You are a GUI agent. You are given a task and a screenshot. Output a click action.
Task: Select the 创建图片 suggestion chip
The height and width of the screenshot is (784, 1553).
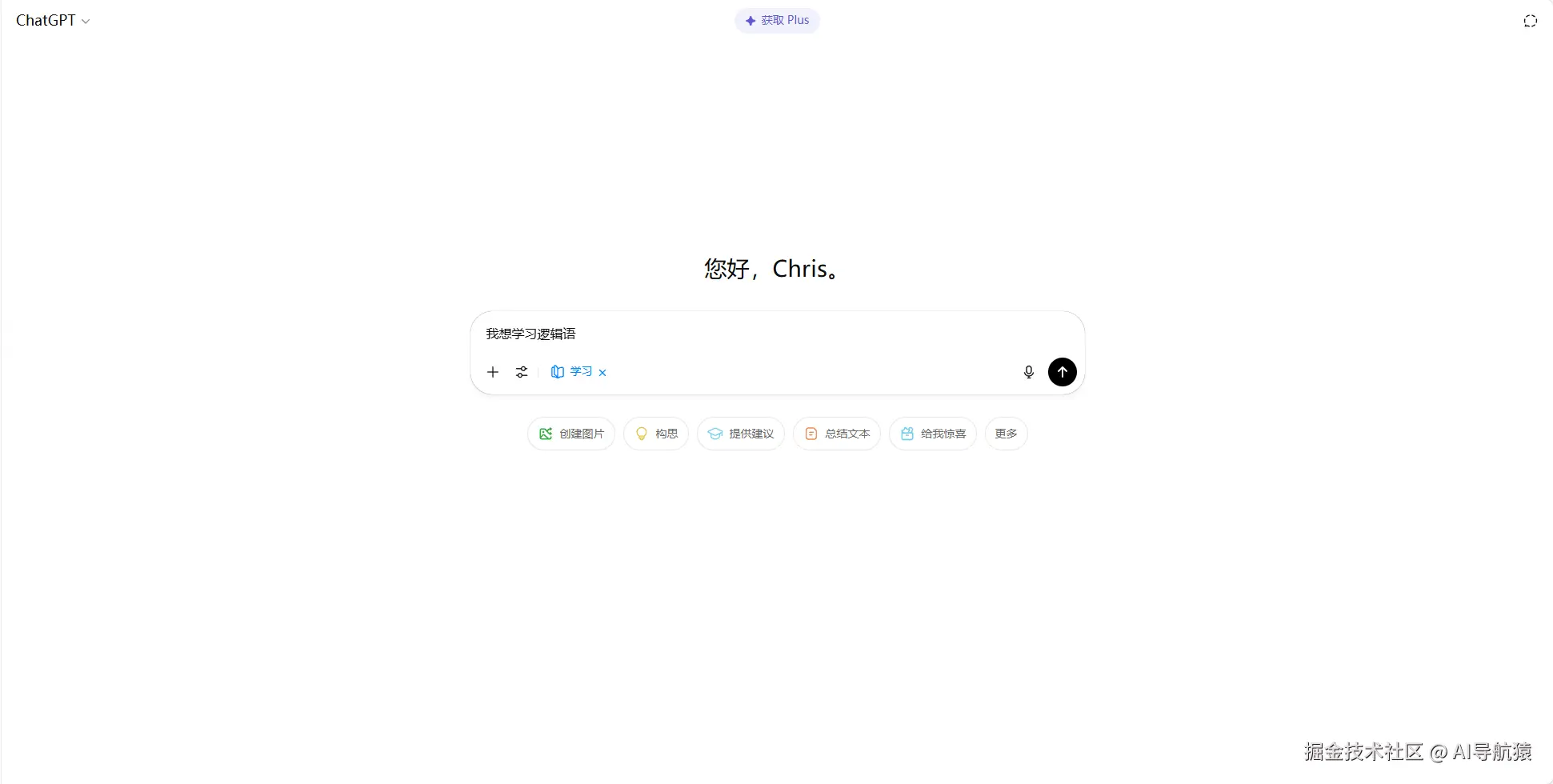[571, 434]
